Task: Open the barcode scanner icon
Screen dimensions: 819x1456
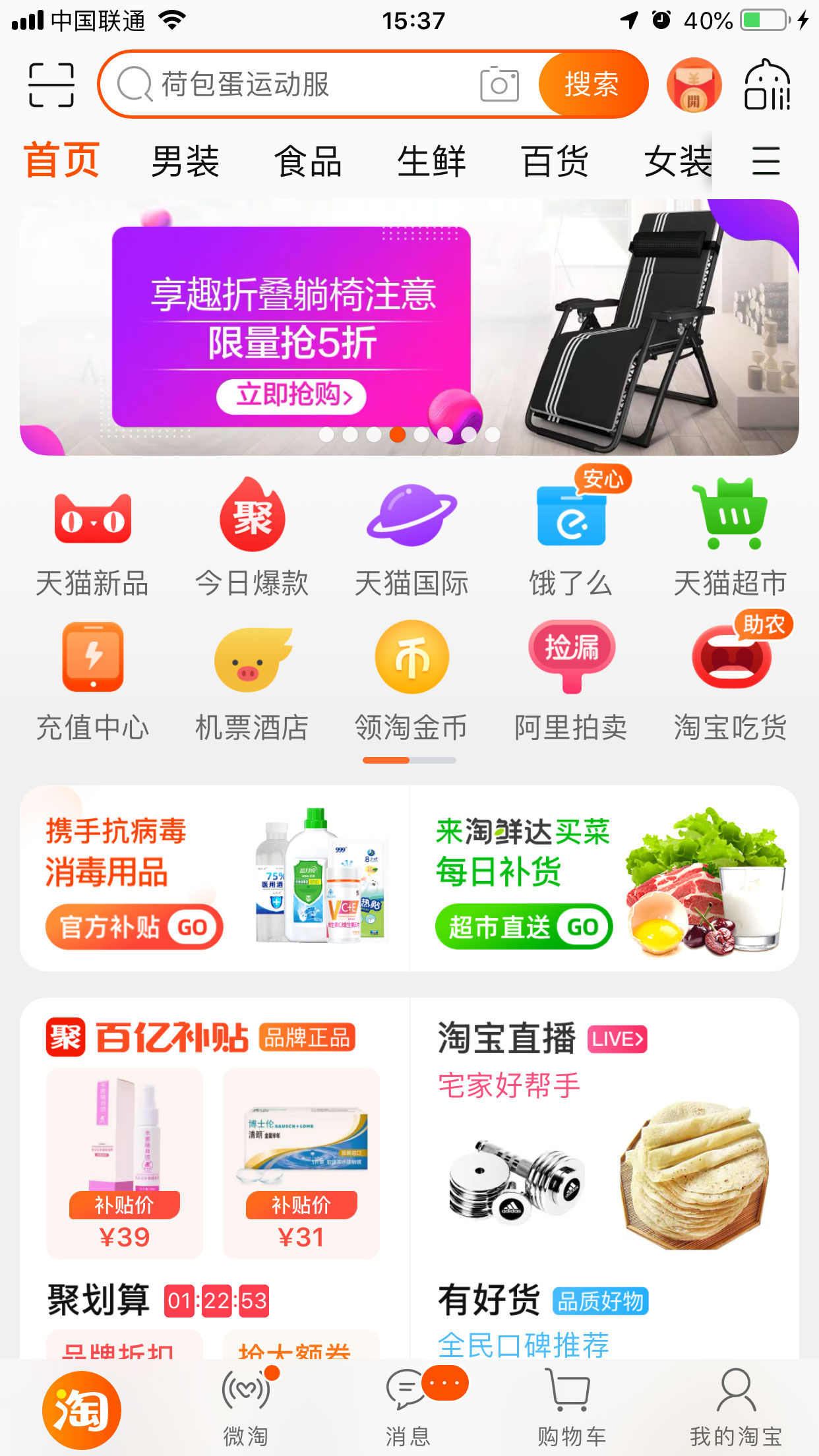Action: click(51, 84)
